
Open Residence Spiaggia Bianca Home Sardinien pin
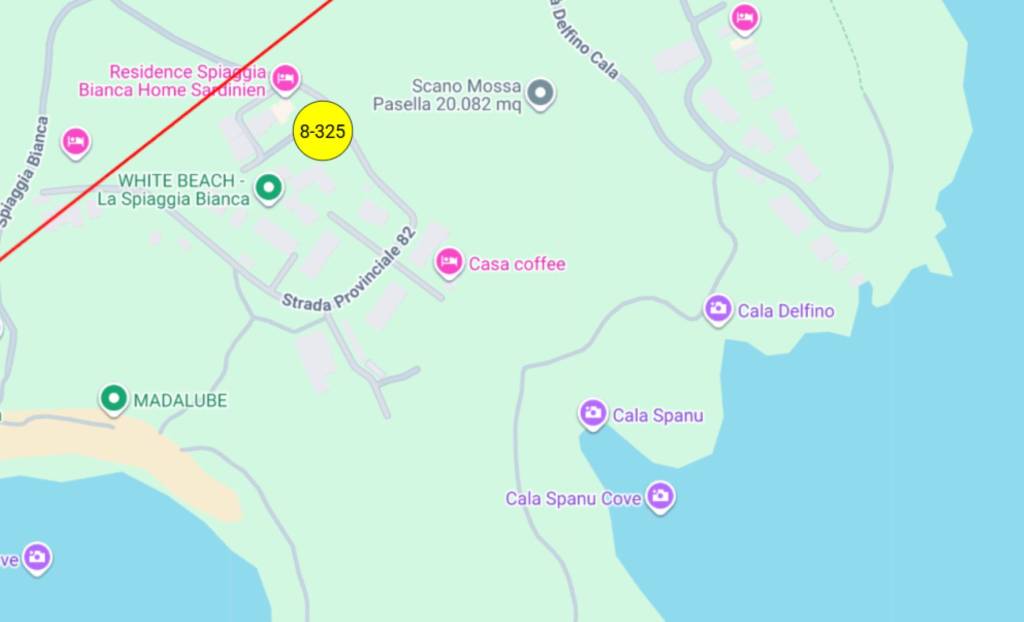286,77
